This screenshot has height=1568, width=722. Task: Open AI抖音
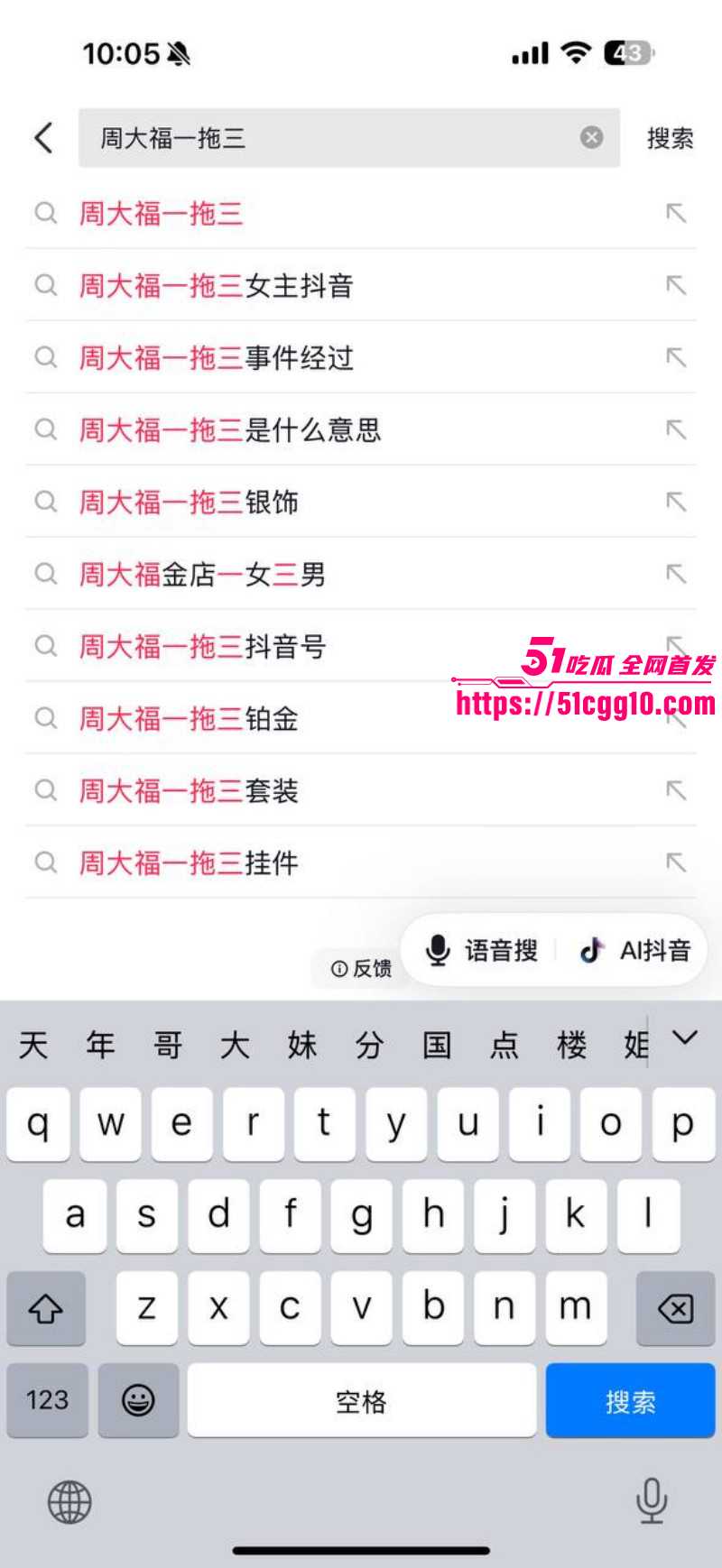635,950
